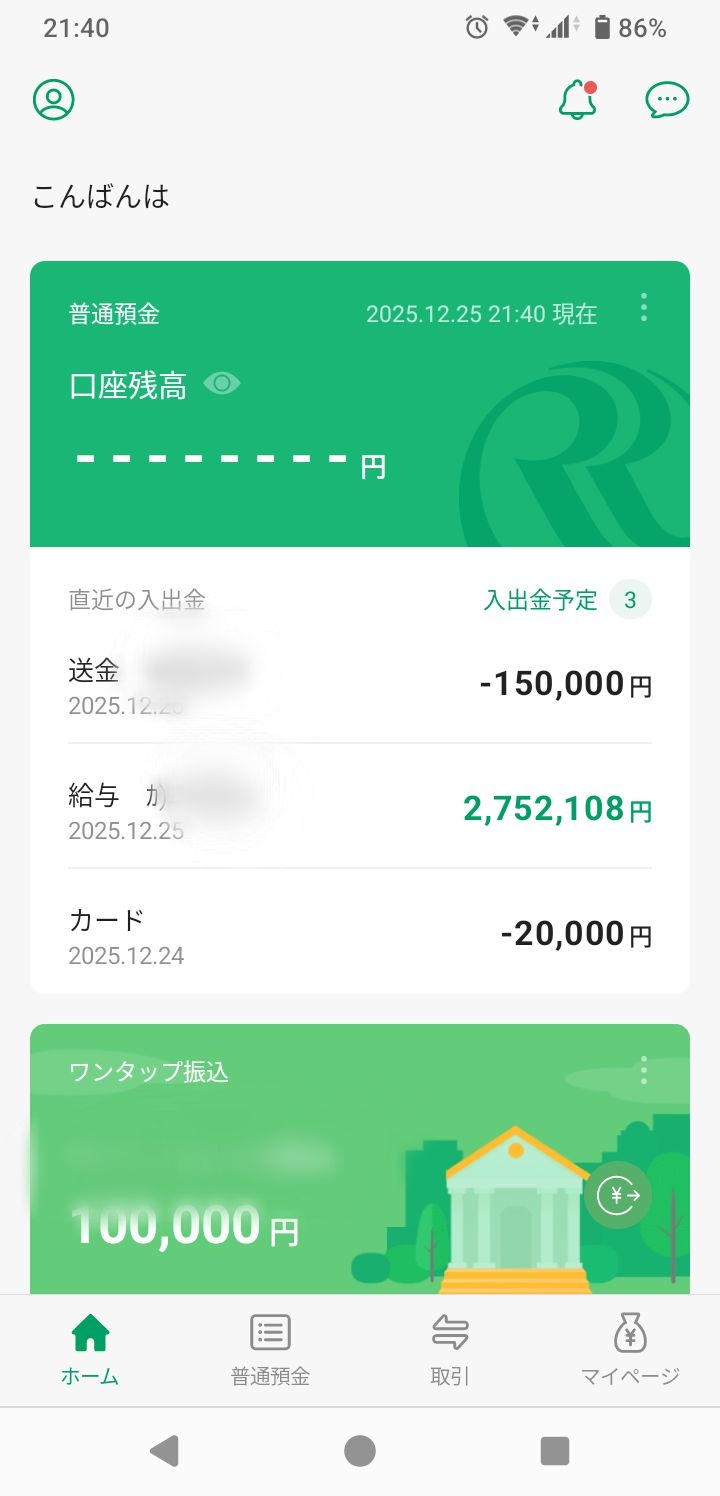Screen dimensions: 720x1496
Task: Open the profile account icon
Action: pyautogui.click(x=54, y=99)
